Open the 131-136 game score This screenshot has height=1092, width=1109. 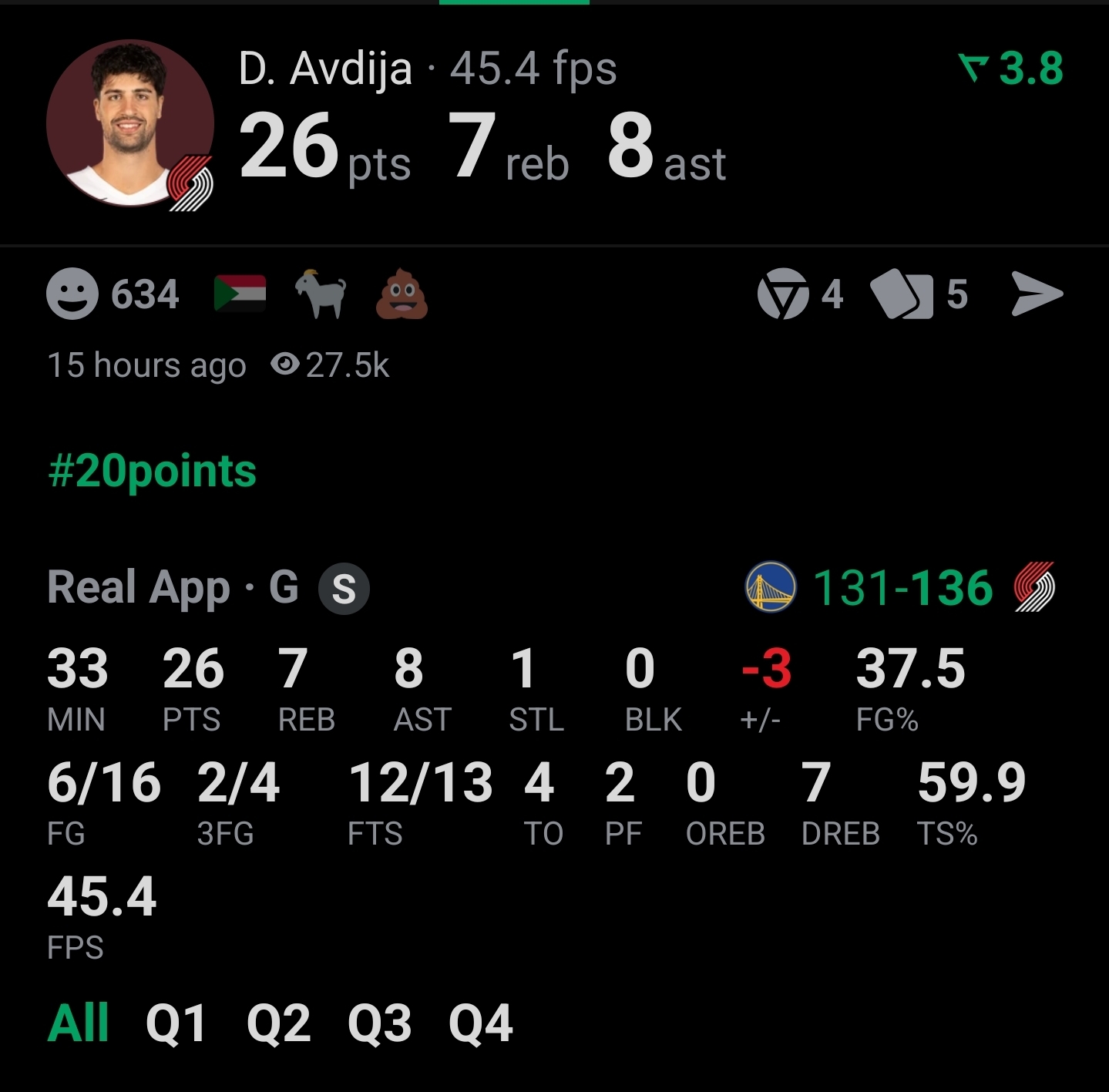coord(902,588)
